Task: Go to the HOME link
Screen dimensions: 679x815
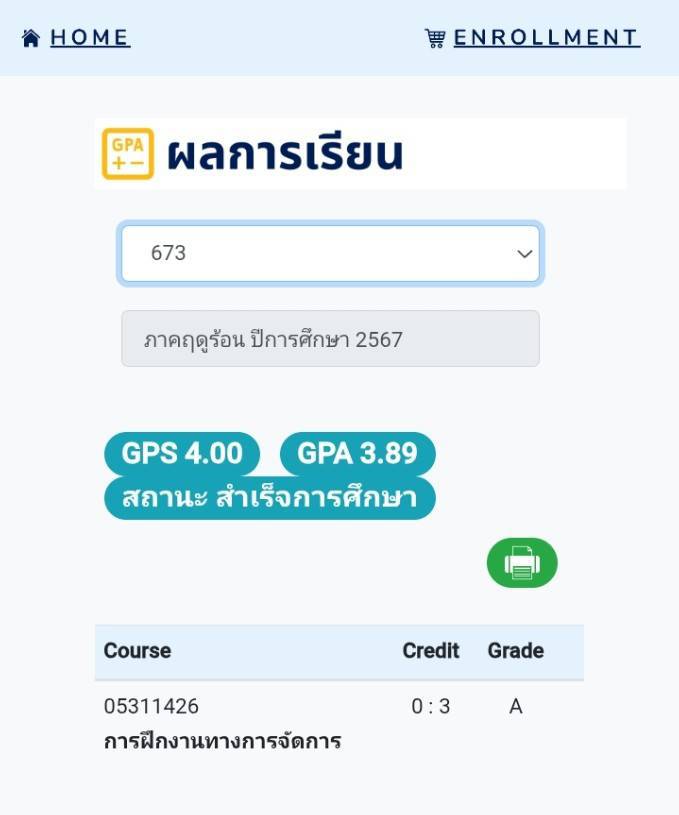Action: pyautogui.click(x=88, y=38)
